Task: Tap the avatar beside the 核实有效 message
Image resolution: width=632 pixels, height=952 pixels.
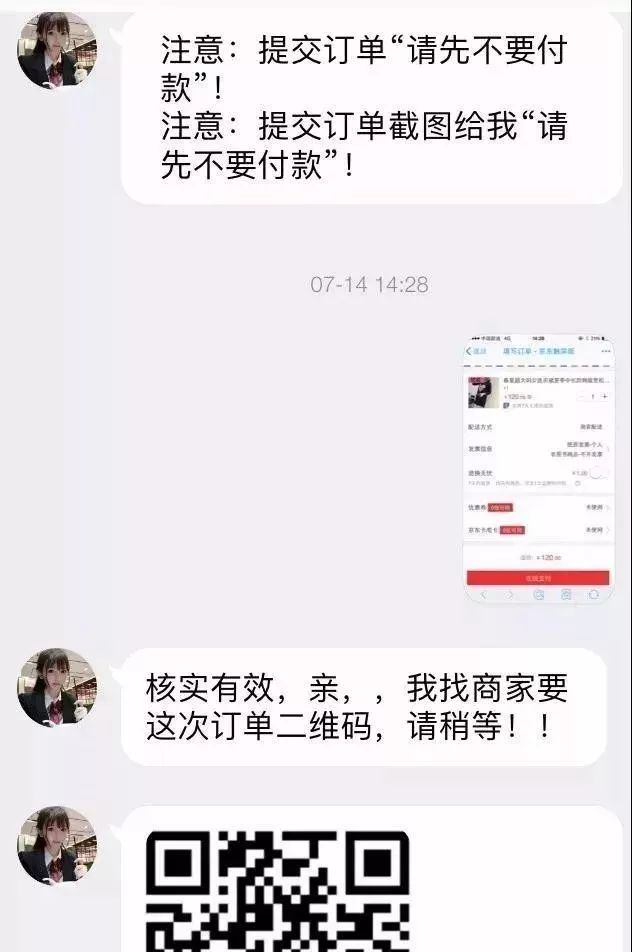Action: [x=57, y=687]
